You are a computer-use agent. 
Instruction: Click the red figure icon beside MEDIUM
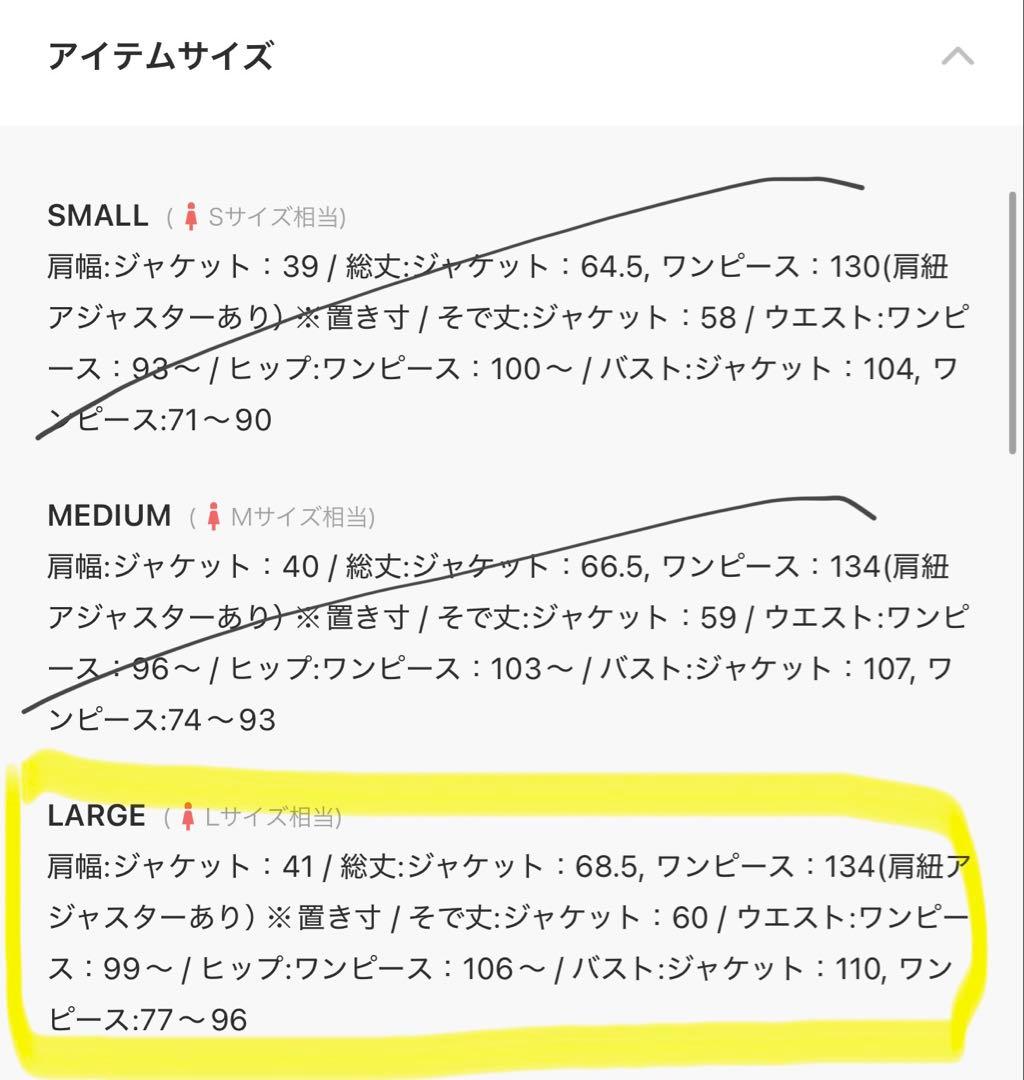[x=216, y=515]
